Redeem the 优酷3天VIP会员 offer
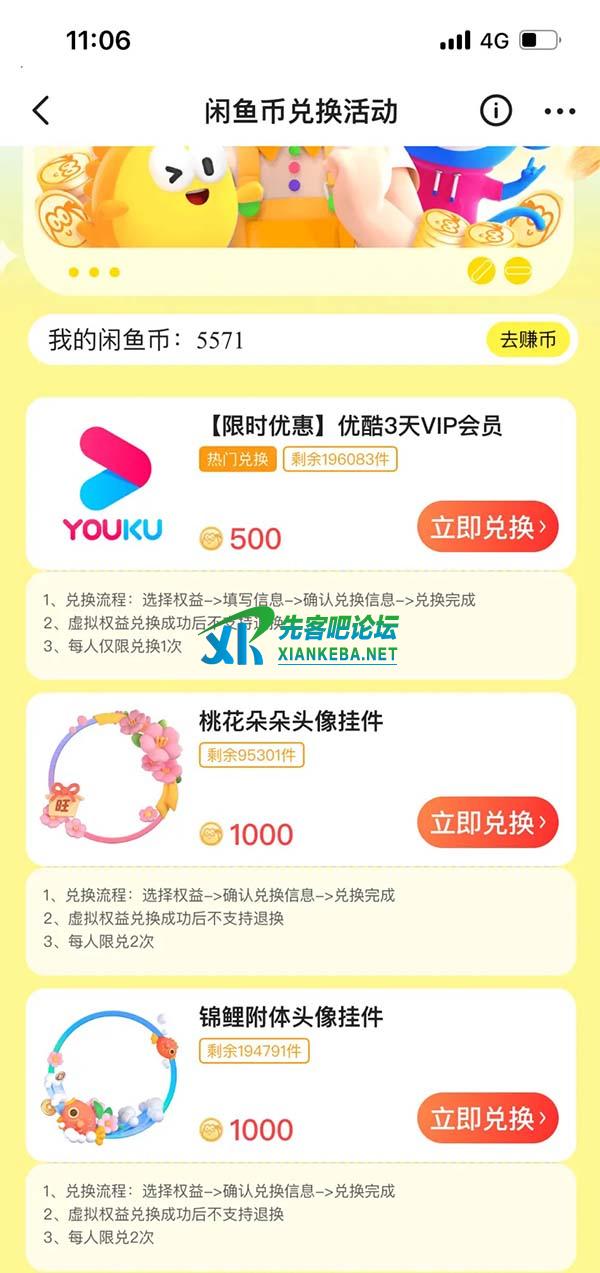600x1273 pixels. tap(487, 527)
